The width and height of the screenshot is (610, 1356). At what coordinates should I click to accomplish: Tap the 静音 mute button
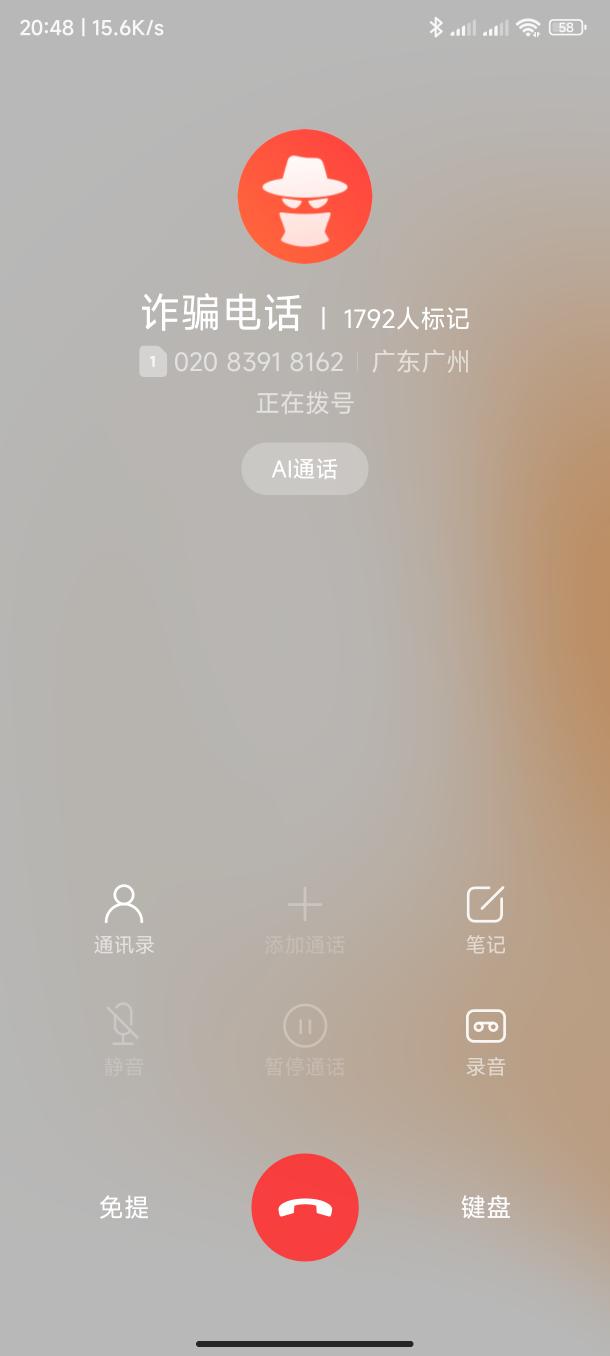click(124, 1041)
